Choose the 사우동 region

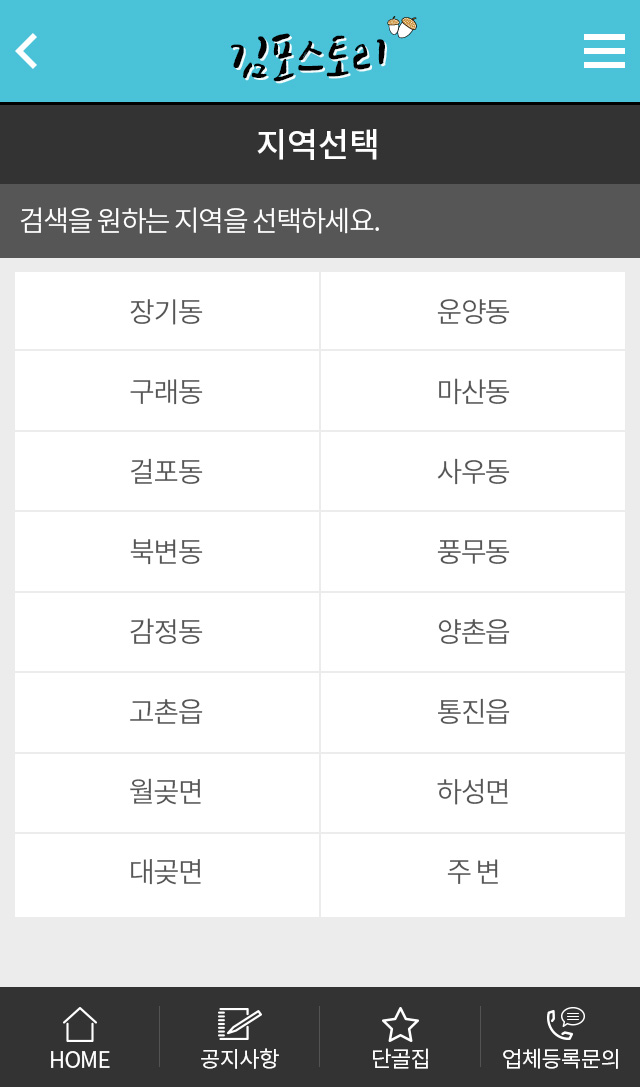(x=473, y=471)
